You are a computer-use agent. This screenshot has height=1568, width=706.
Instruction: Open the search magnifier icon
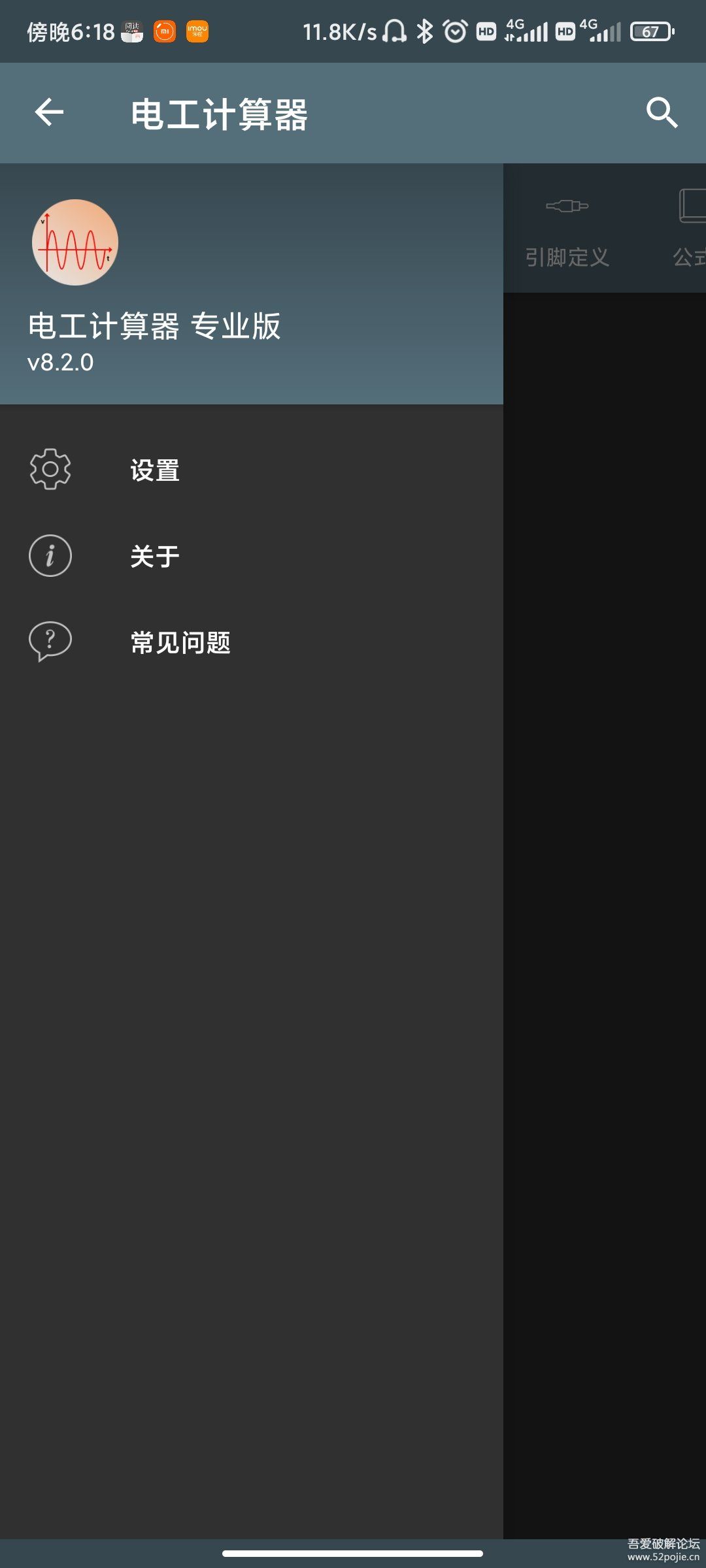[x=662, y=112]
